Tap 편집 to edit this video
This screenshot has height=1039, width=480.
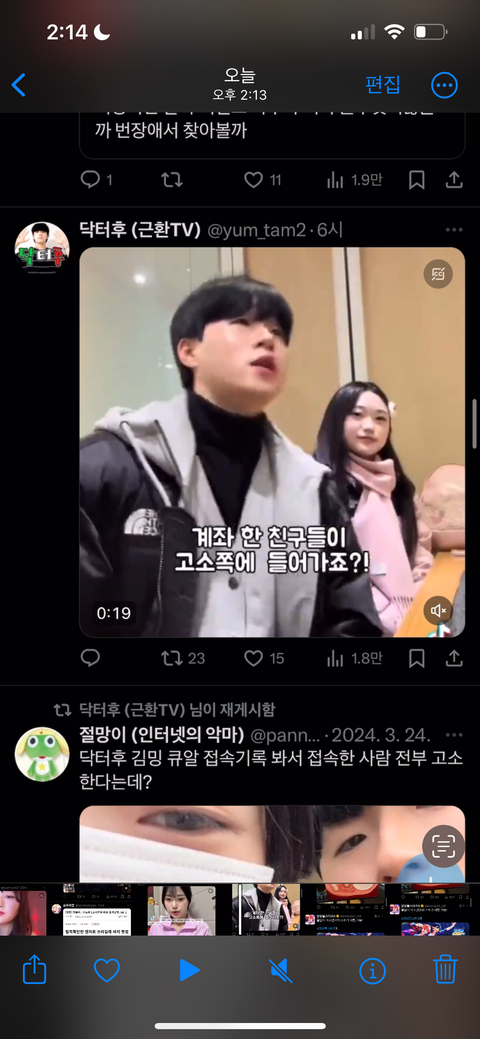(383, 85)
